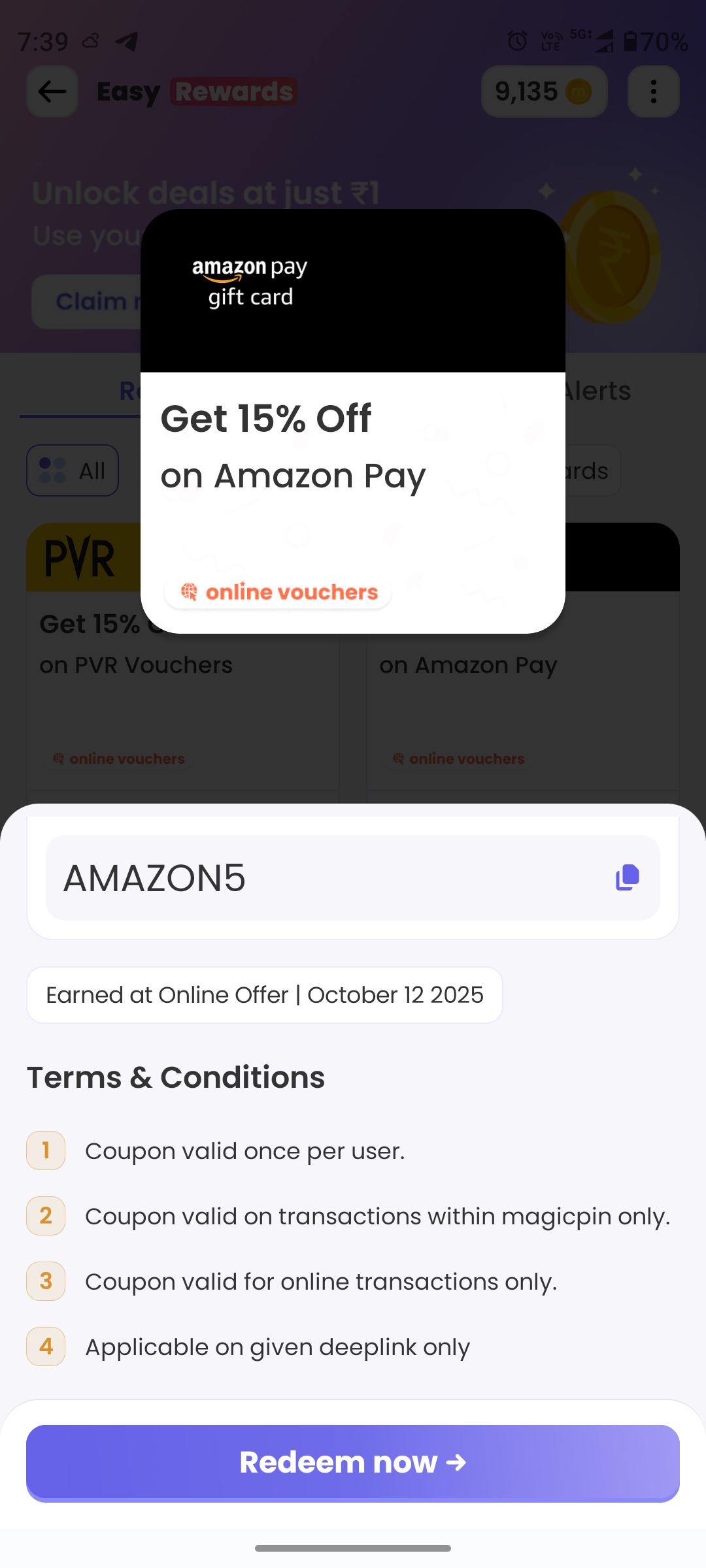Copy the AMAZON5 coupon code
Image resolution: width=706 pixels, height=1568 pixels.
coord(627,877)
